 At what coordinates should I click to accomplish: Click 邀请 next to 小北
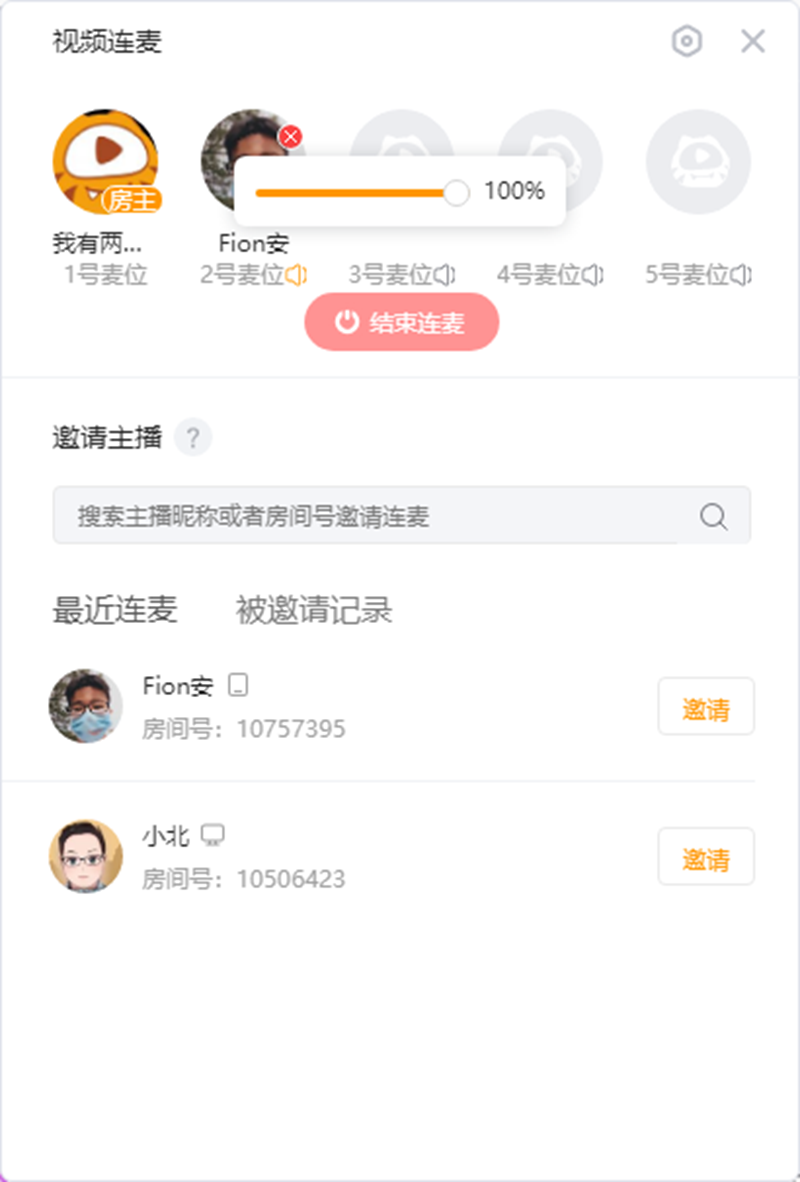pos(706,857)
